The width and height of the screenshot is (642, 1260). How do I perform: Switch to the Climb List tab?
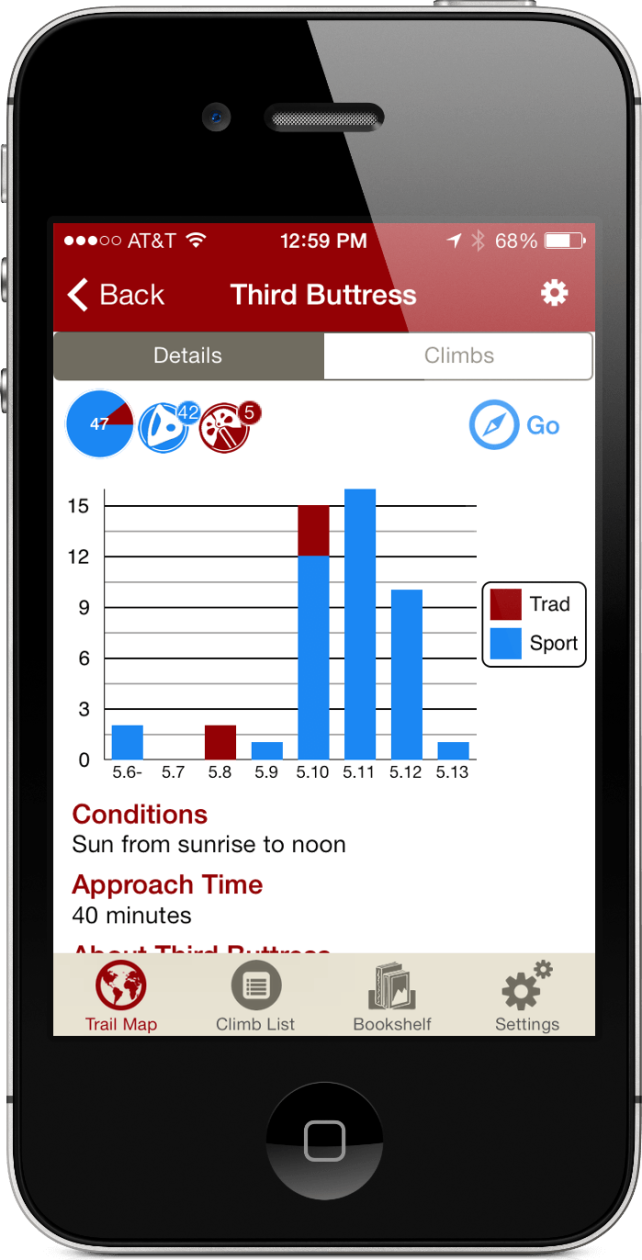(x=255, y=995)
